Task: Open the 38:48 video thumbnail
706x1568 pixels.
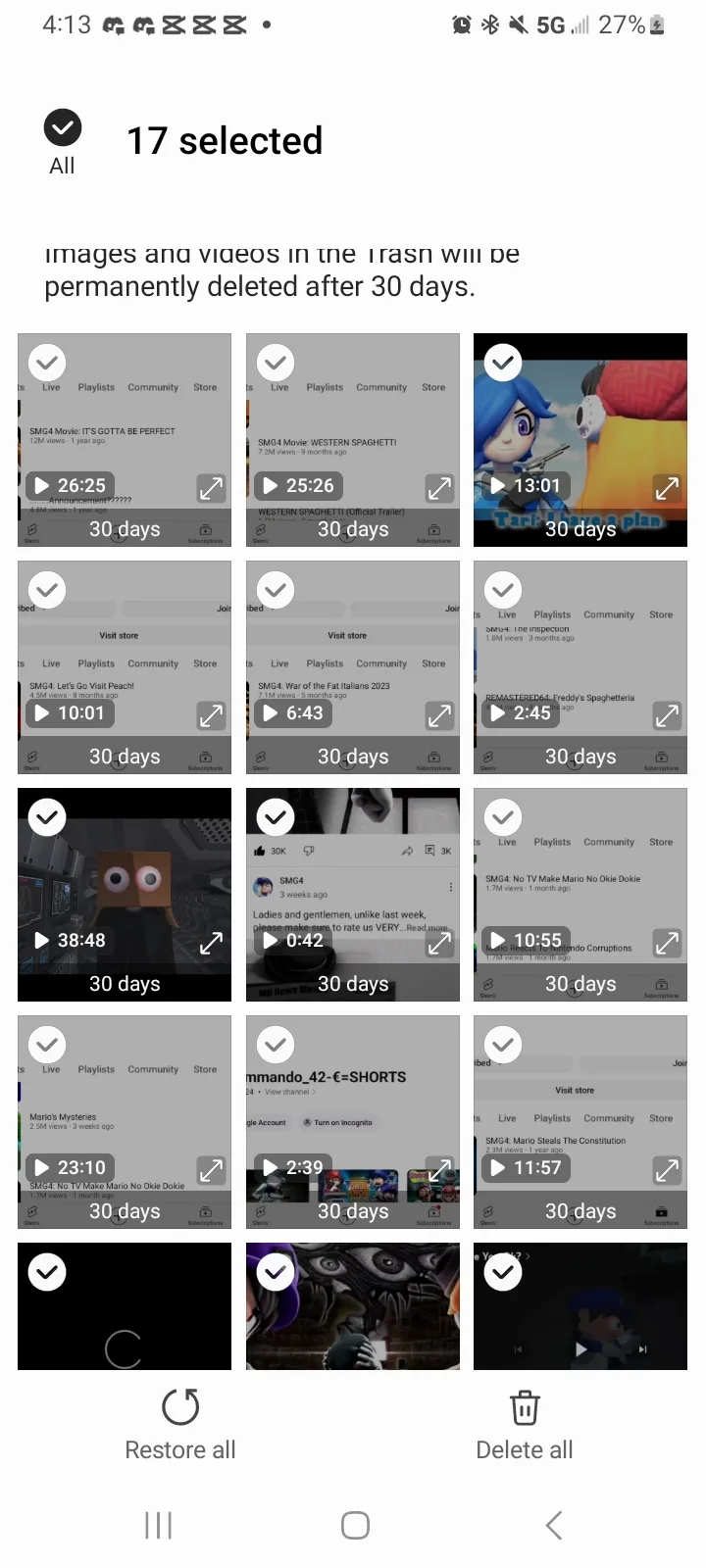Action: [125, 882]
